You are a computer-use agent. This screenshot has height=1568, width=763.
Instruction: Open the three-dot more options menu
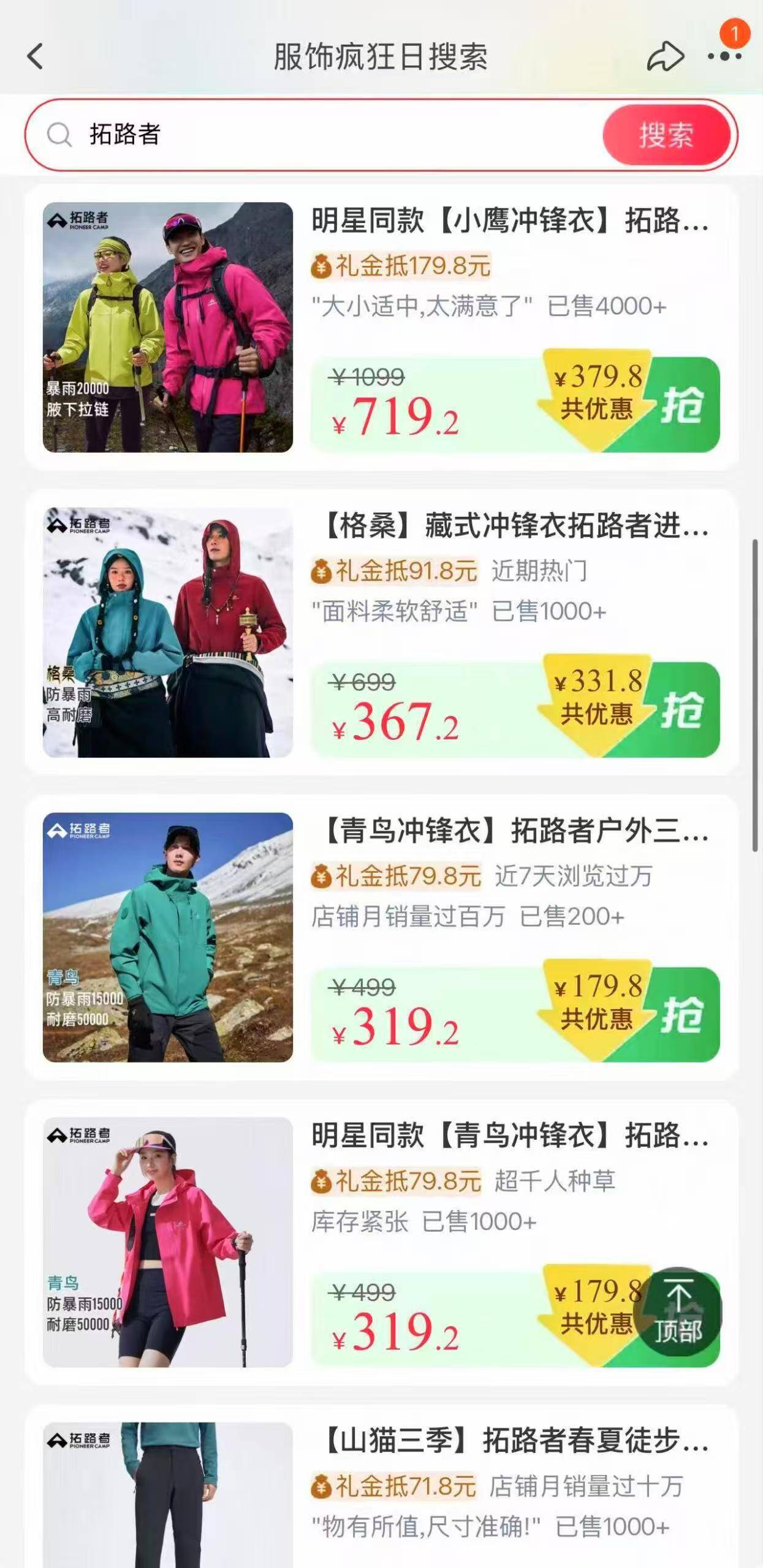pyautogui.click(x=723, y=55)
